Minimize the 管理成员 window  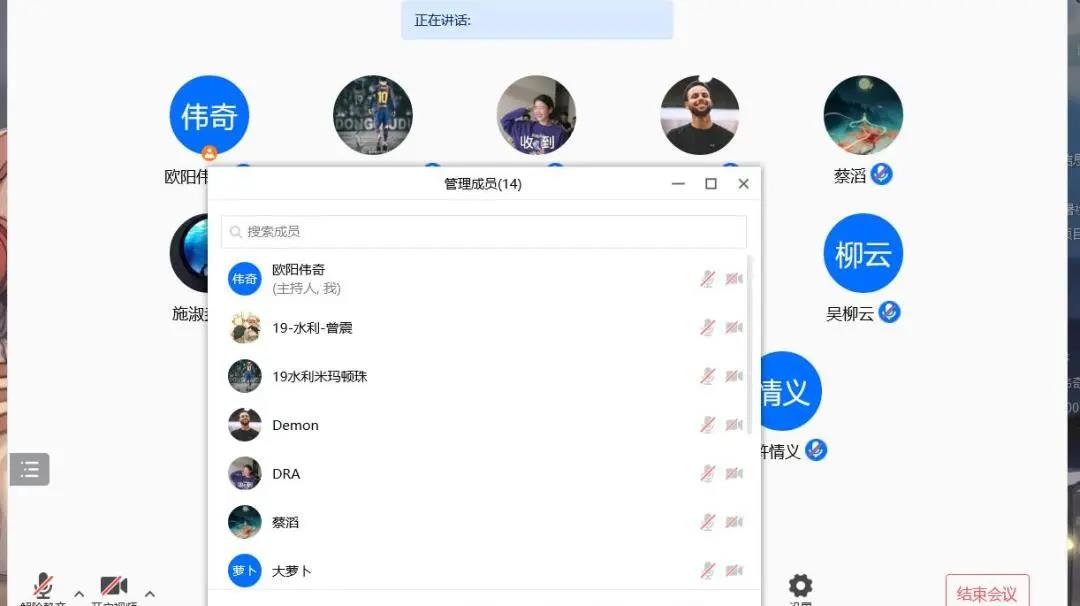click(678, 184)
